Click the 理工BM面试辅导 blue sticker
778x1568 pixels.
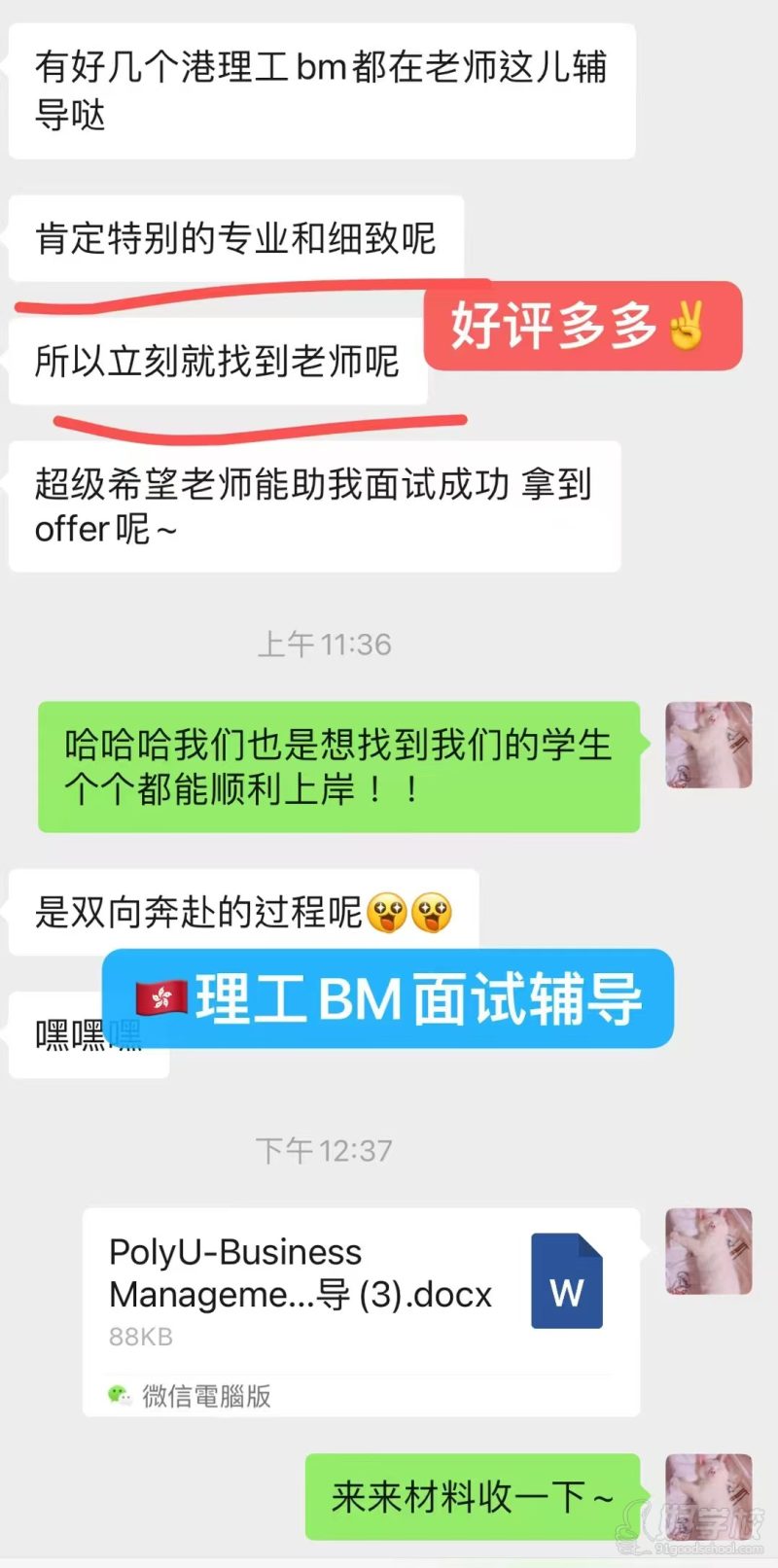click(389, 999)
